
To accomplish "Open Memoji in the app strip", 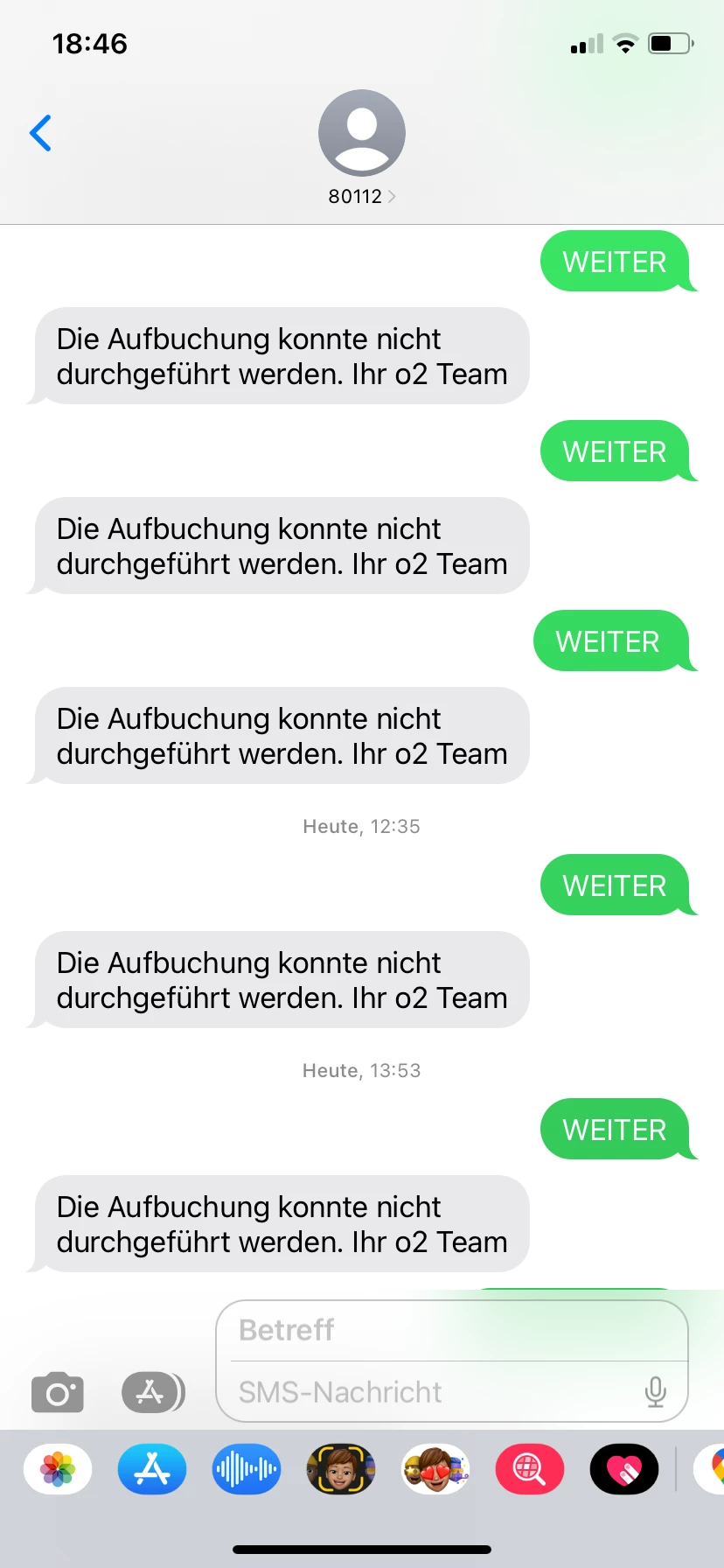I will pyautogui.click(x=341, y=1469).
